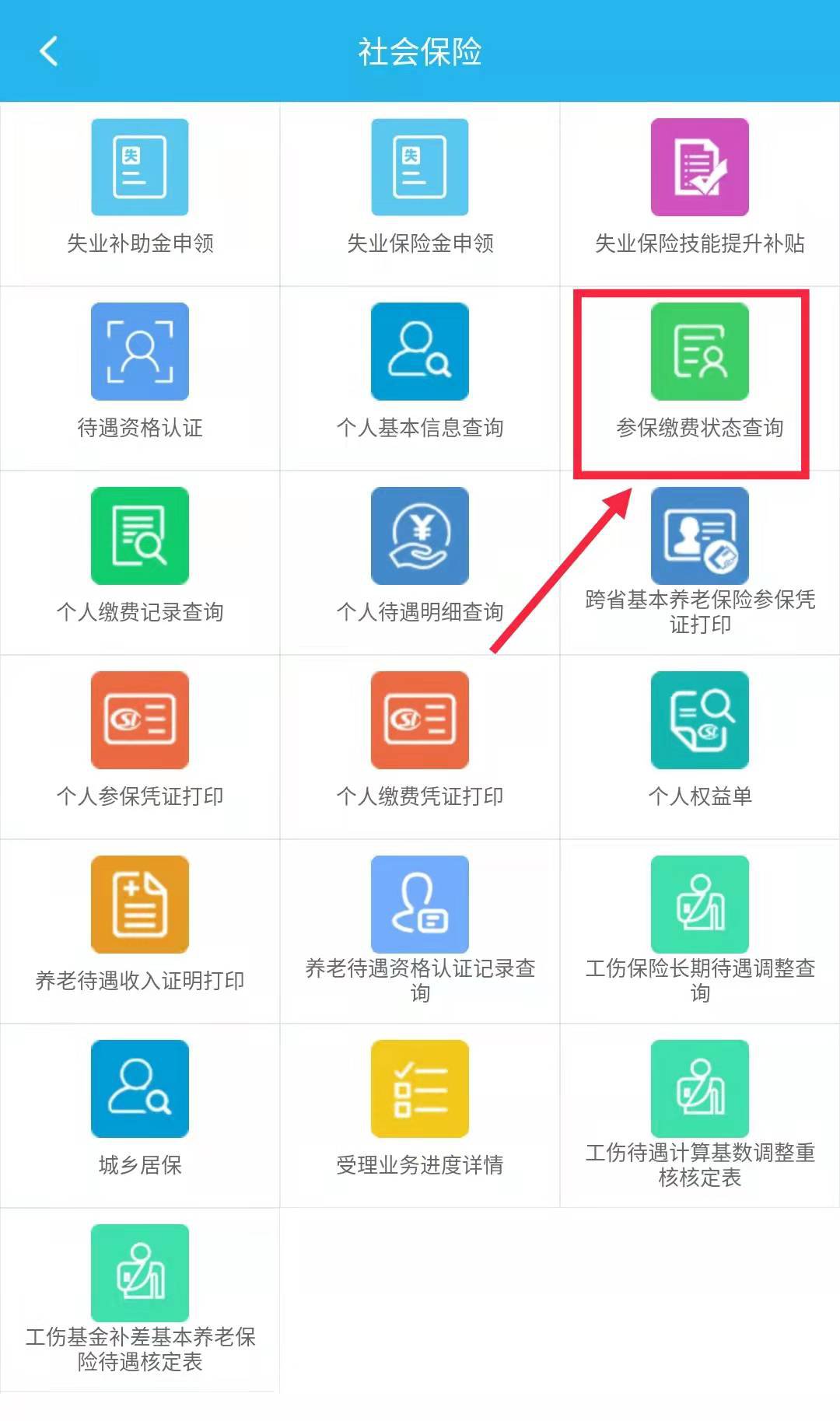Select 失业保险技能提升补贴
This screenshot has height=1421, width=840.
(699, 167)
